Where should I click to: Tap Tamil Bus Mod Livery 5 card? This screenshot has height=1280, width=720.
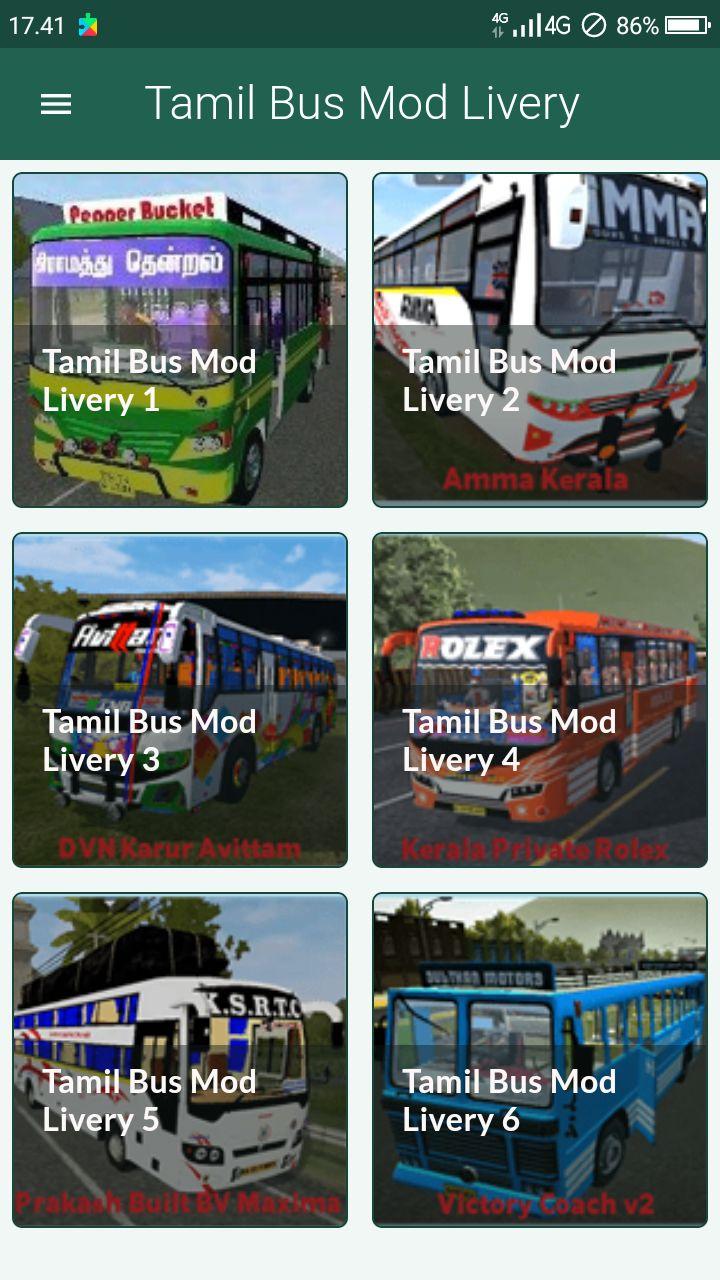click(x=180, y=1060)
